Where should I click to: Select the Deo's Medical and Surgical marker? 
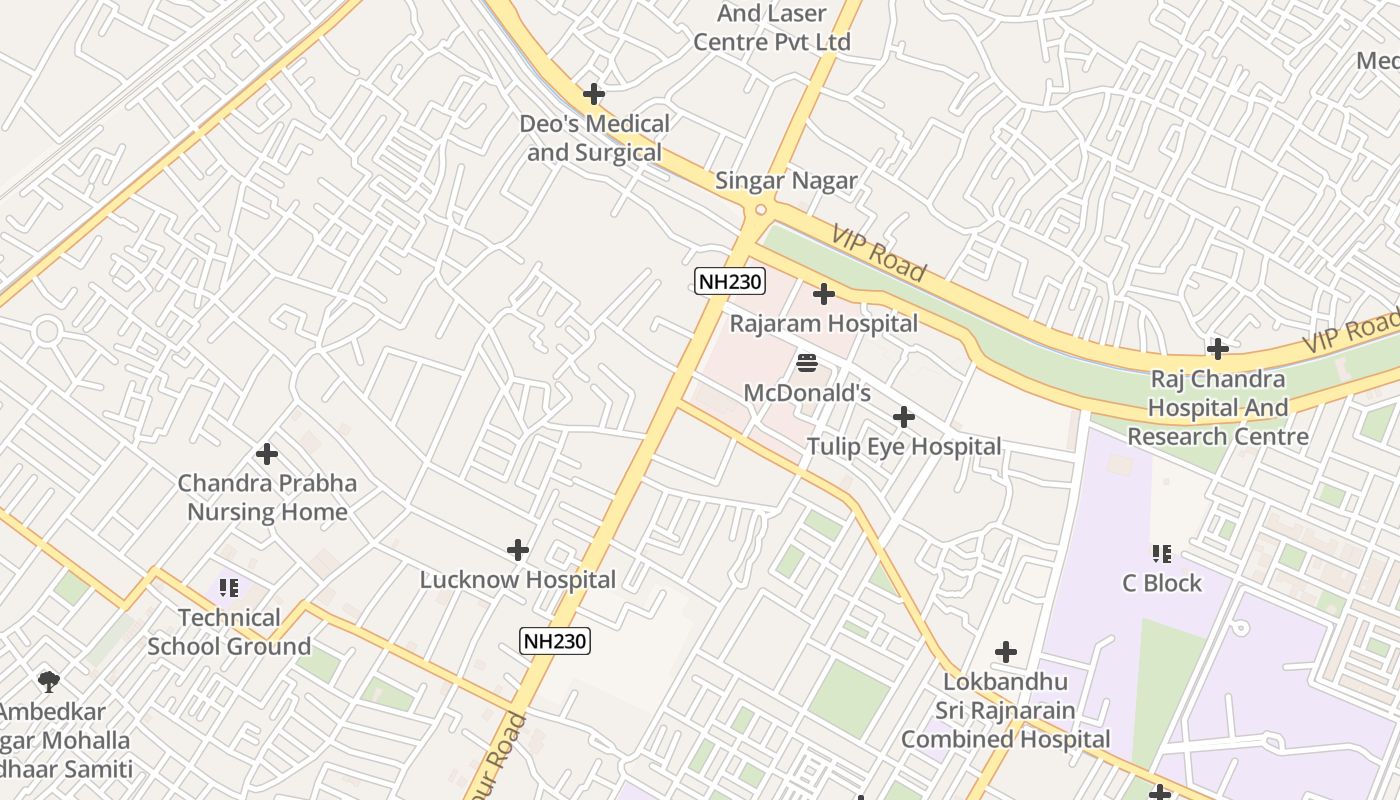pyautogui.click(x=594, y=94)
